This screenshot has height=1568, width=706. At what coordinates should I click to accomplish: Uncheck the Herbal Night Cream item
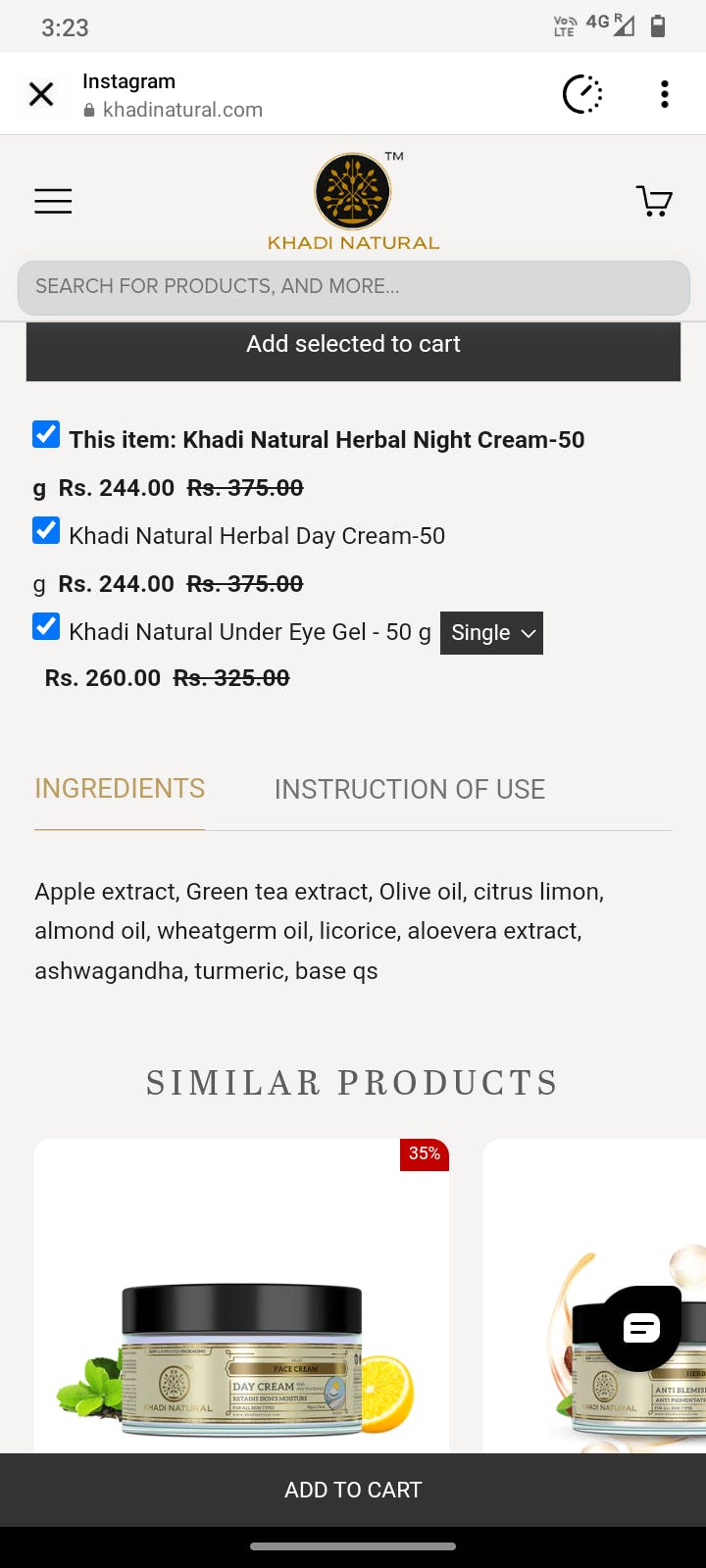point(46,434)
